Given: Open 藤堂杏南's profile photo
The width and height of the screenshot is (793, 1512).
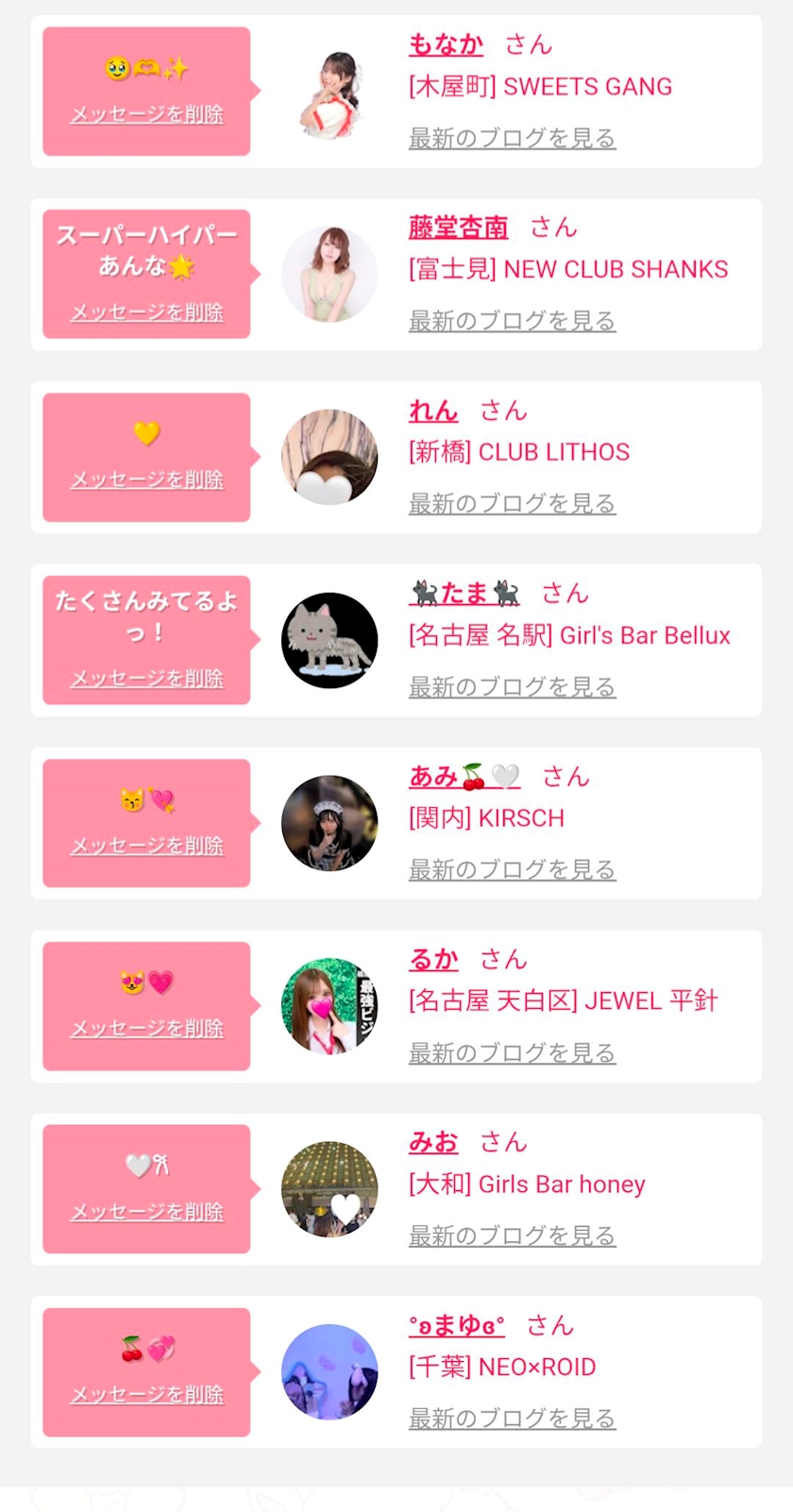Looking at the screenshot, I should tap(329, 275).
